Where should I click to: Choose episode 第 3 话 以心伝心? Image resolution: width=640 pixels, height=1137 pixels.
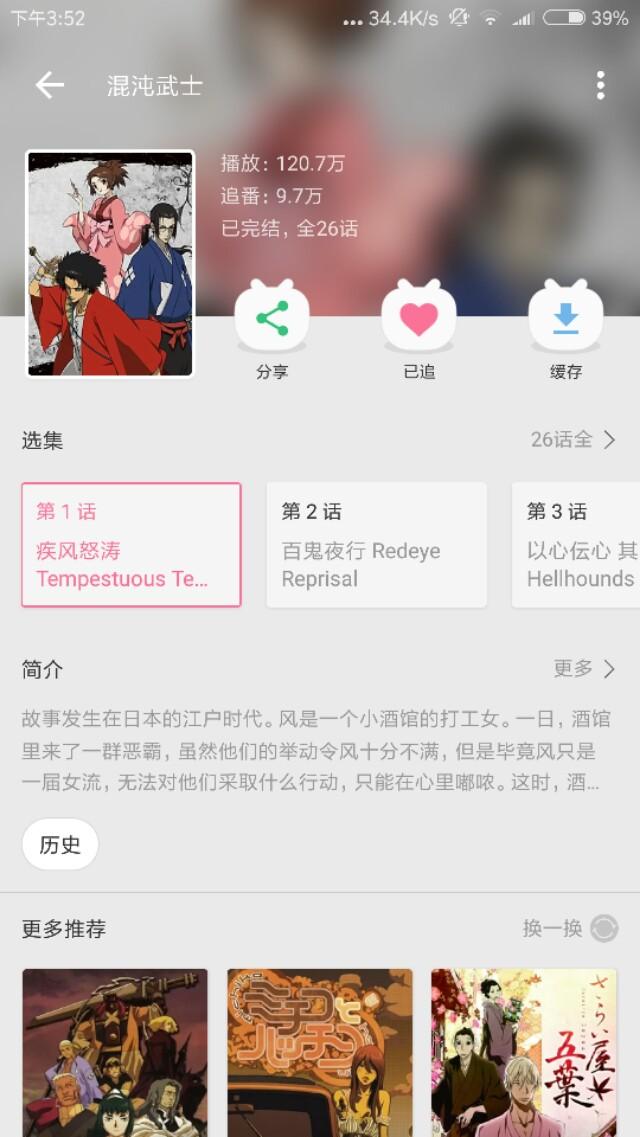click(575, 545)
